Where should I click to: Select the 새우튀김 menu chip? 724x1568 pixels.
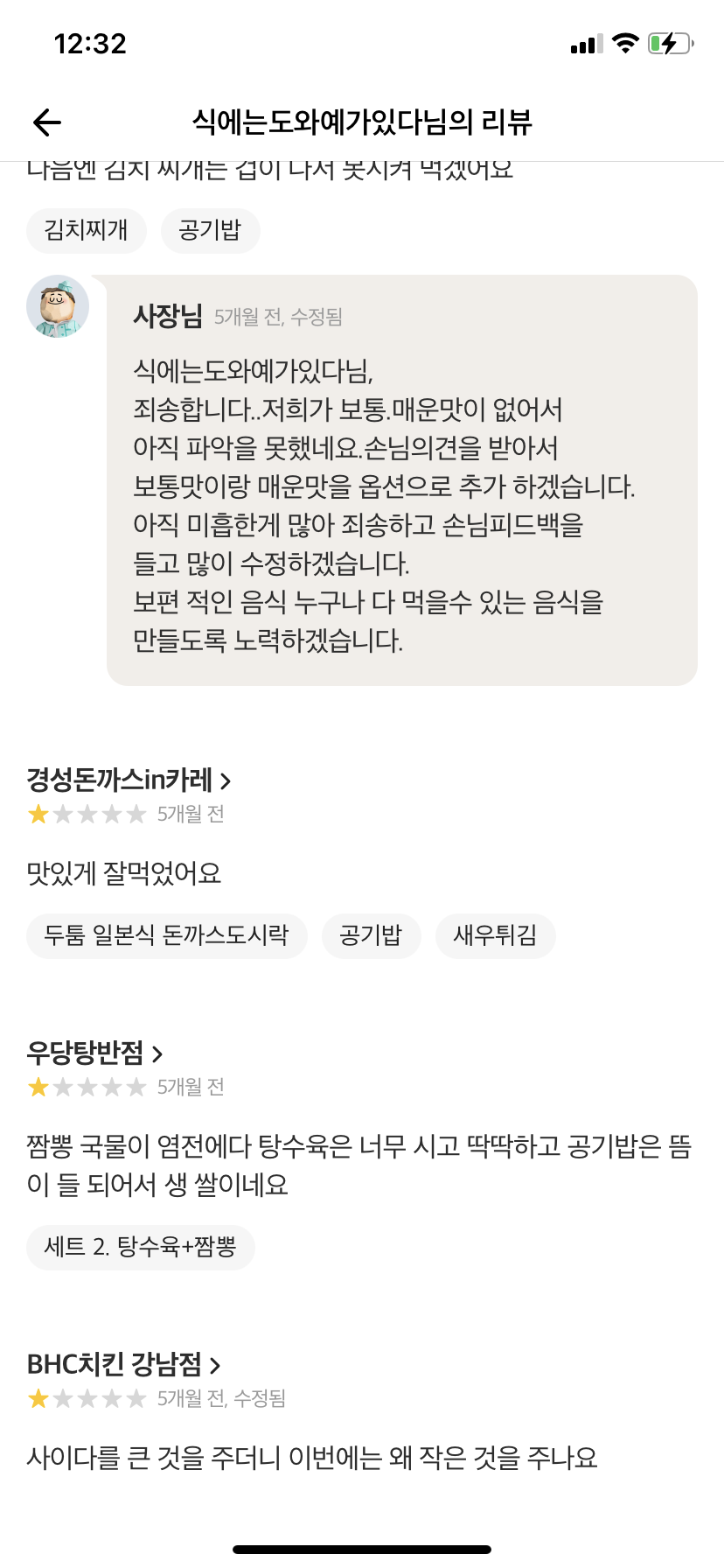point(495,935)
